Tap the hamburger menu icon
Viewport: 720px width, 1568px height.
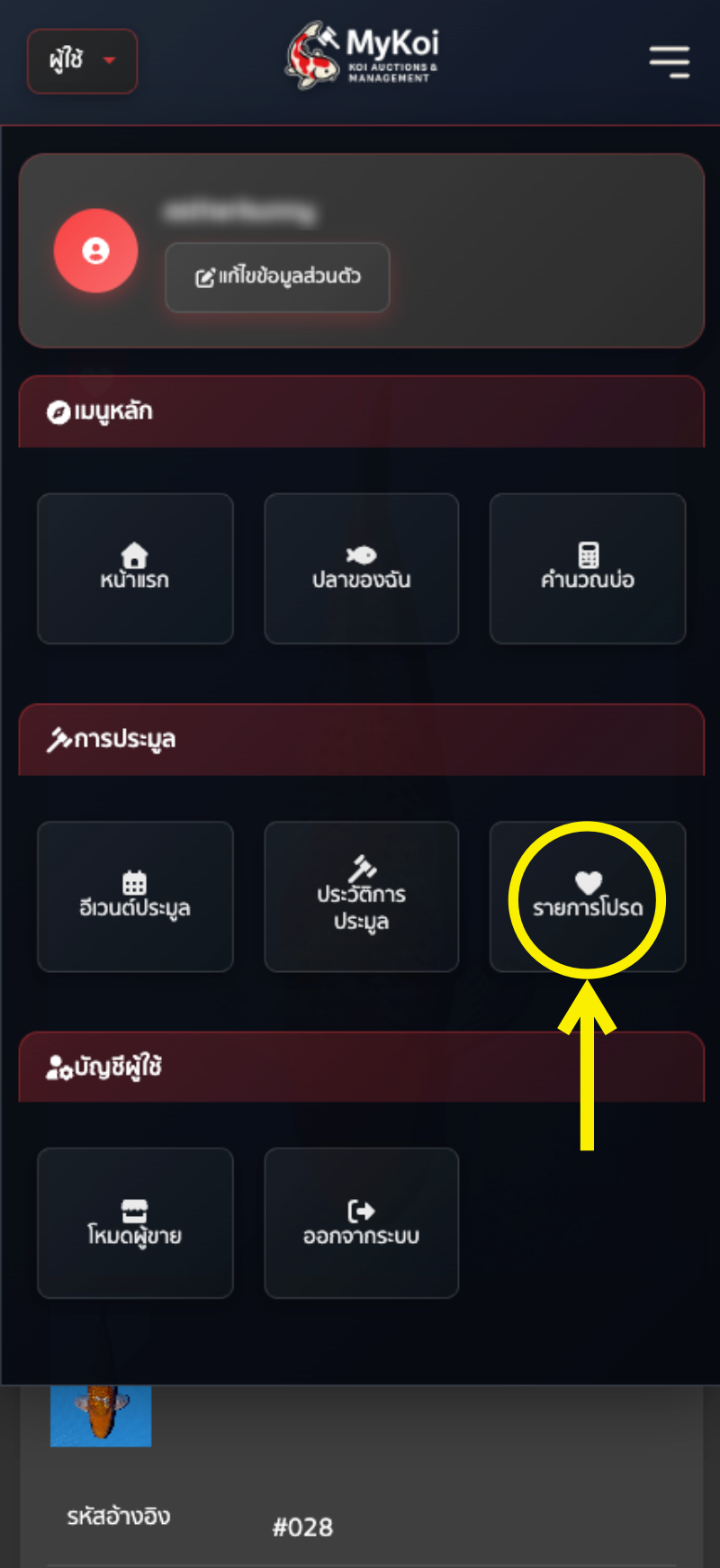(x=670, y=62)
